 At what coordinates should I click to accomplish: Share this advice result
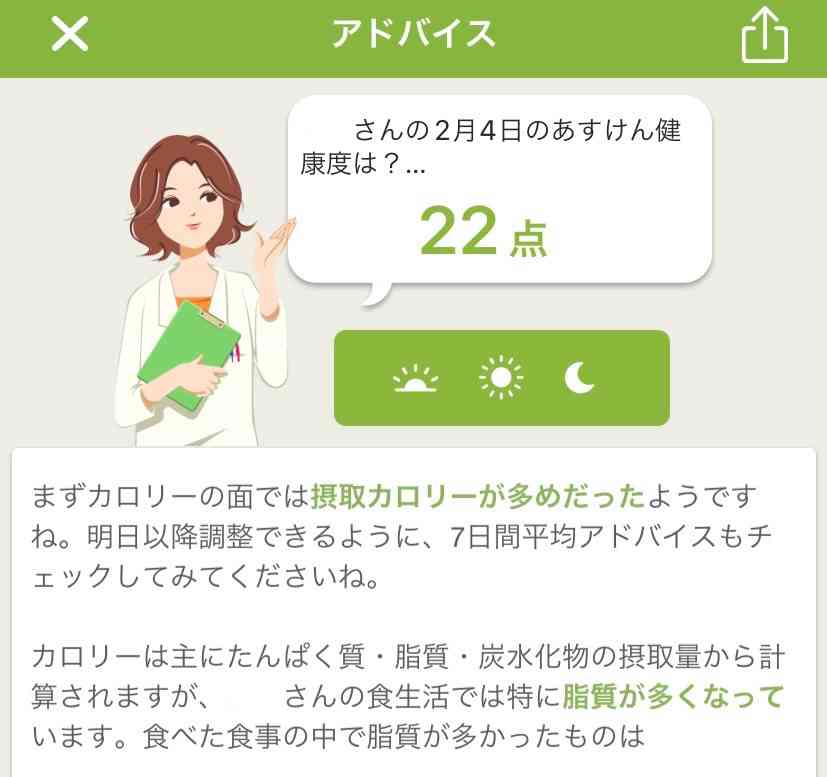coord(765,38)
